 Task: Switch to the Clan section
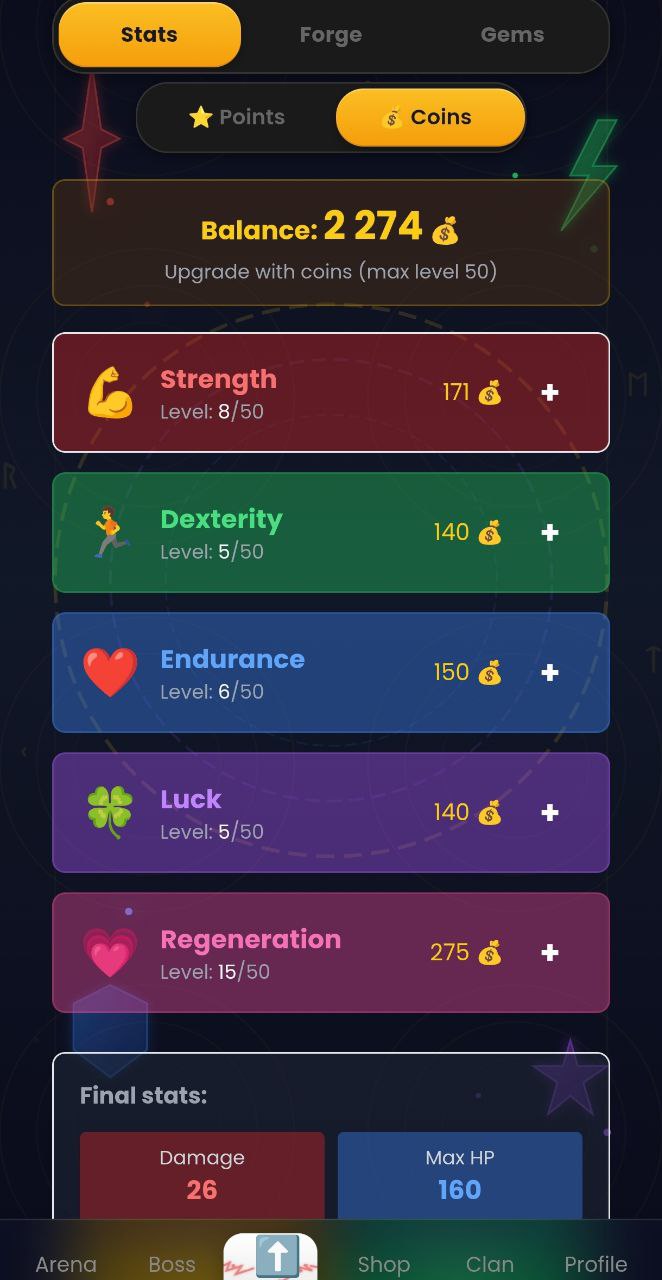(490, 1263)
